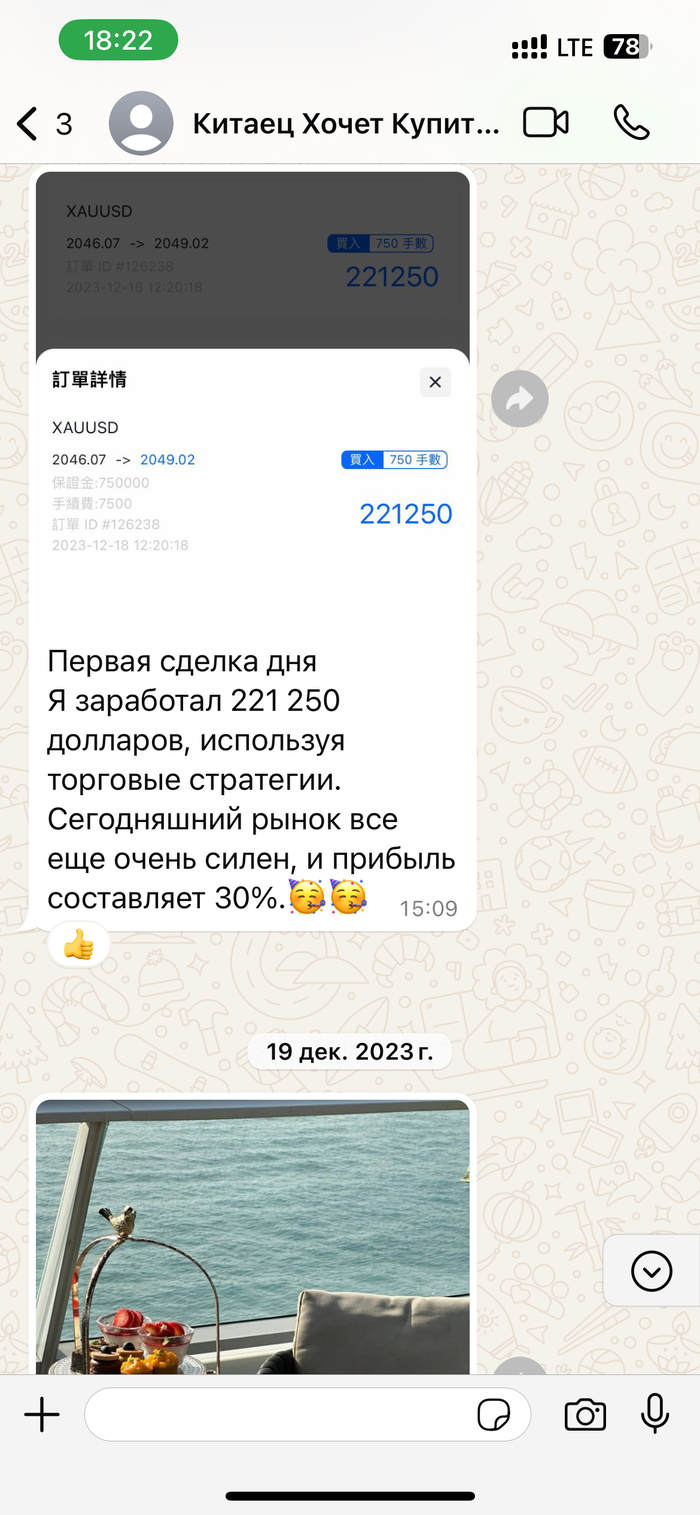Open the camera to take a photo
The width and height of the screenshot is (700, 1515).
585,1415
